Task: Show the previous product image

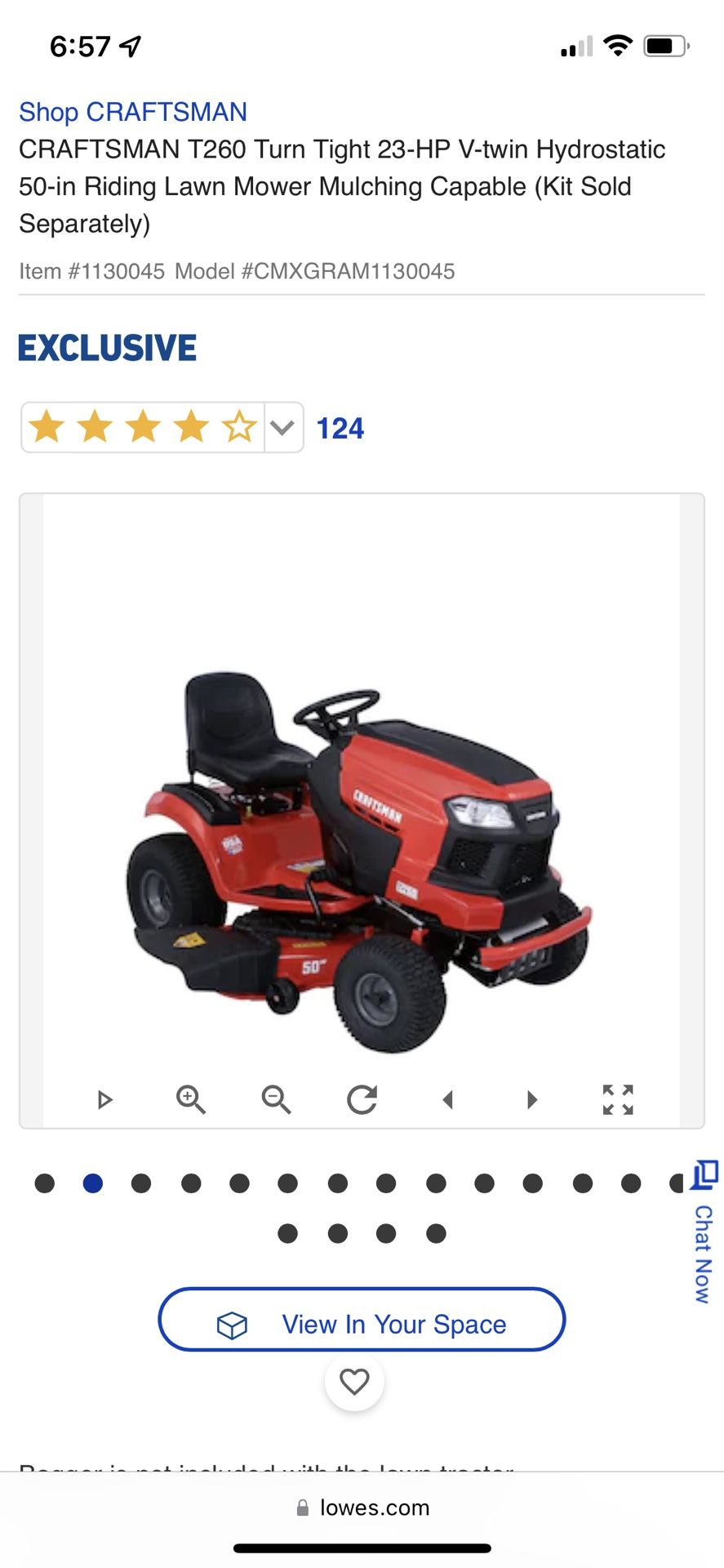Action: (447, 1099)
